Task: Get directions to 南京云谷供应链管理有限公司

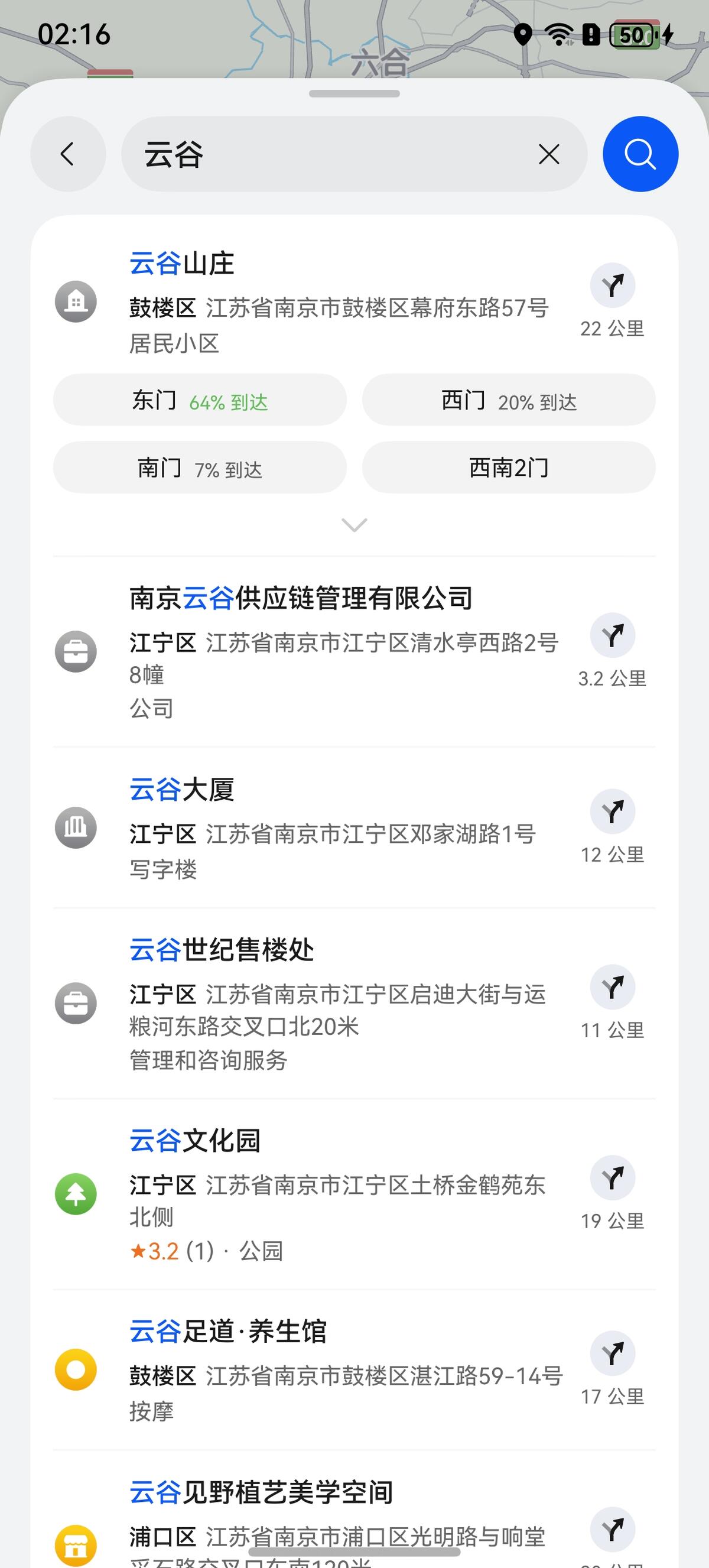Action: 612,635
